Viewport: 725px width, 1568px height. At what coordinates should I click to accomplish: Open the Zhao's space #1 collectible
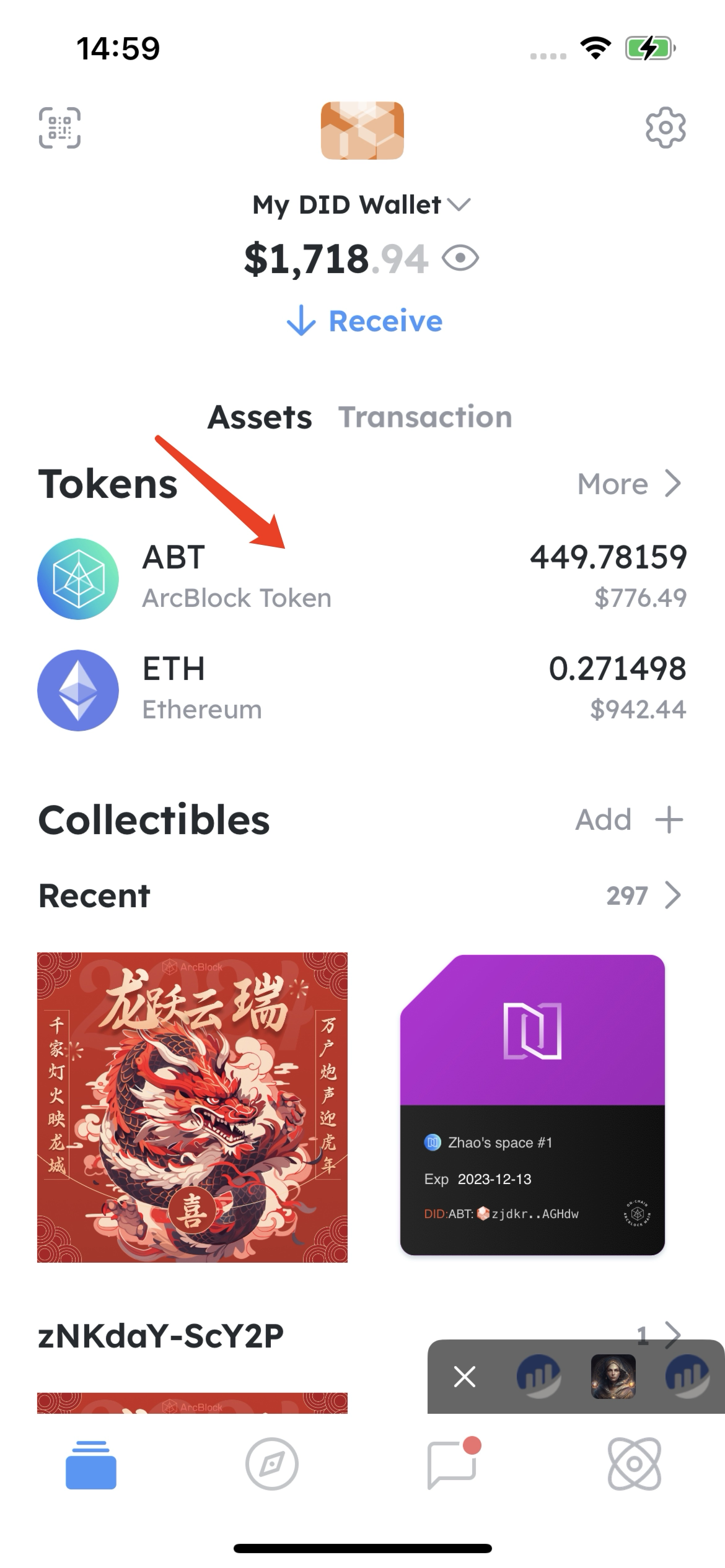tap(532, 1105)
